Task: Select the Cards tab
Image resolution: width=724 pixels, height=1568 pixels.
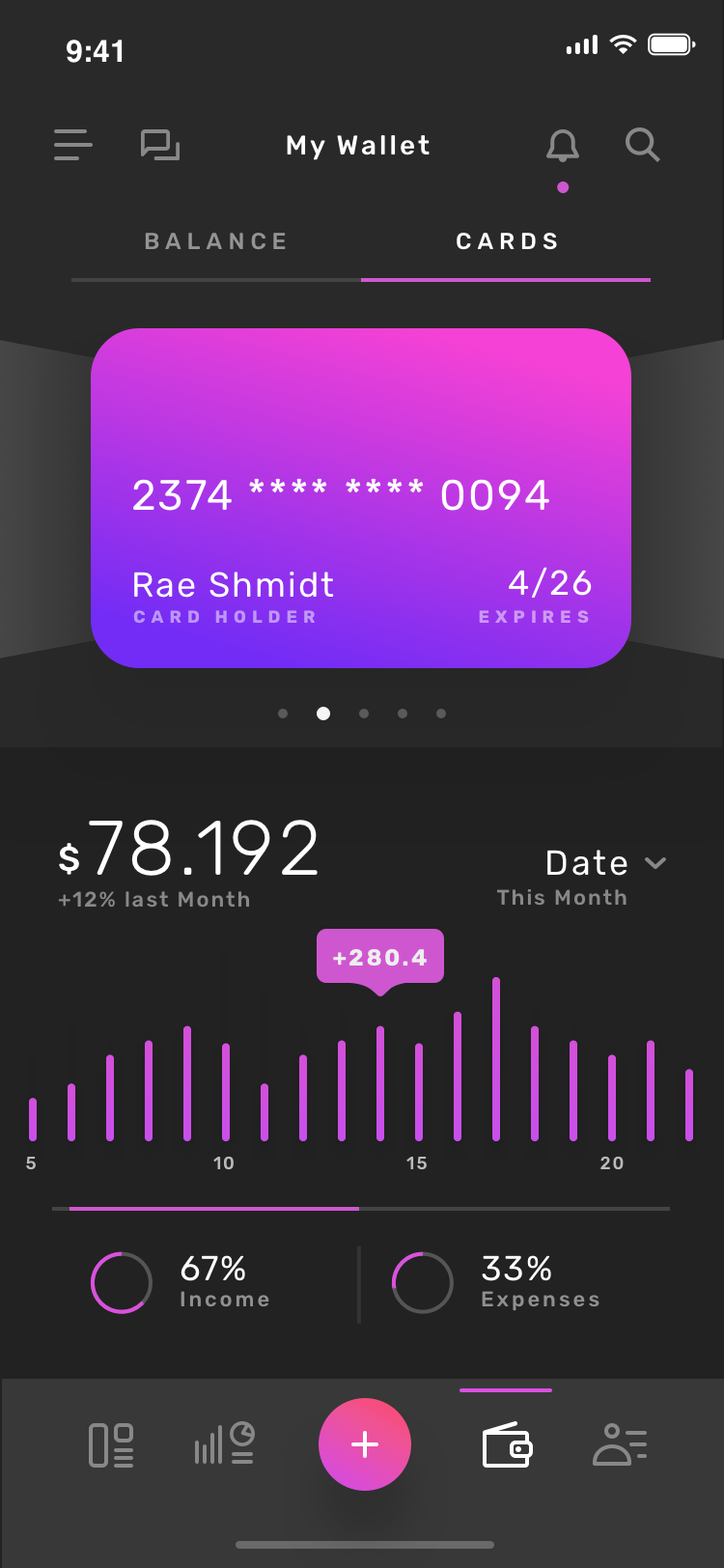Action: point(508,241)
